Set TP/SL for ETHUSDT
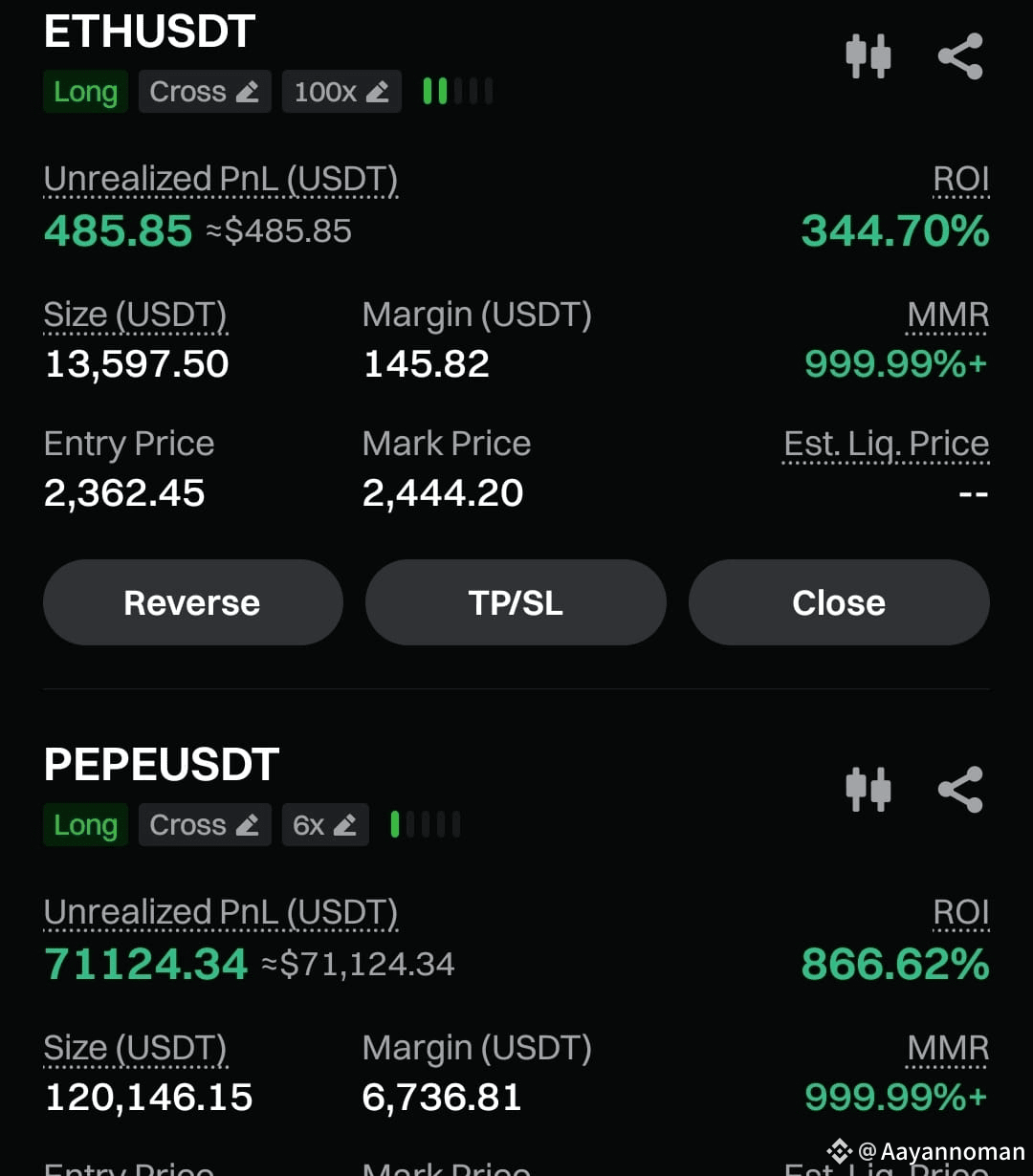The height and width of the screenshot is (1176, 1033). (516, 602)
